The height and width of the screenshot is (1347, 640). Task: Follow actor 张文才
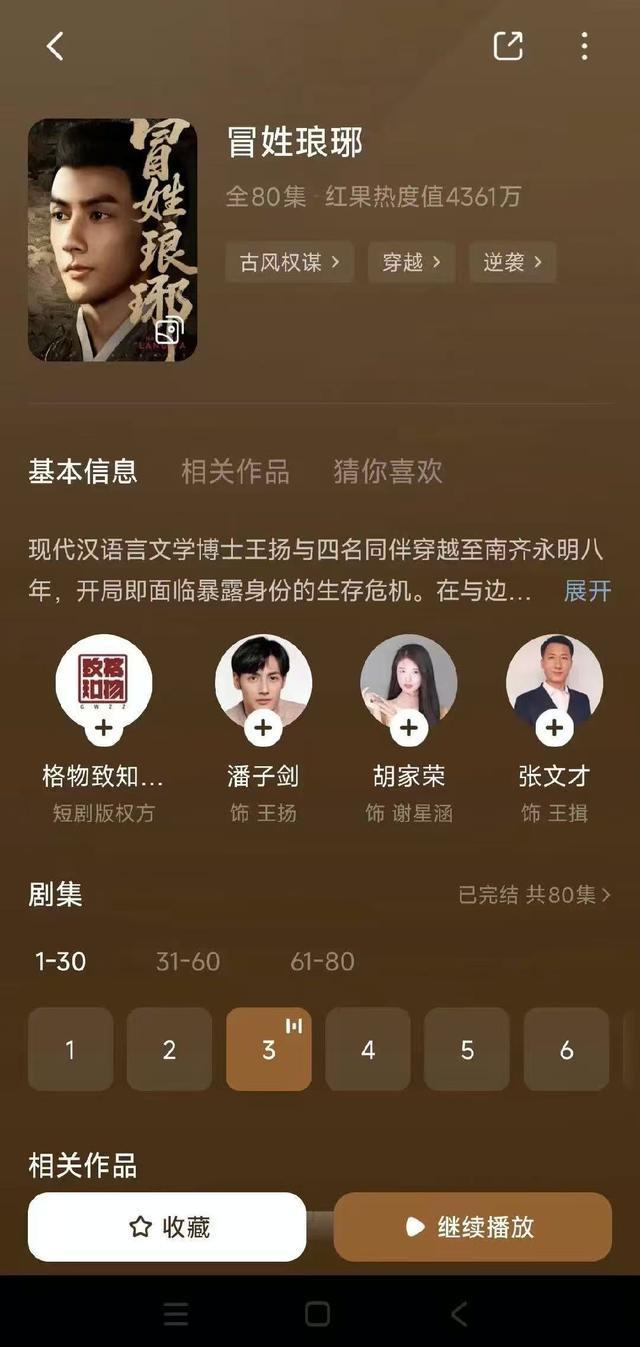554,729
